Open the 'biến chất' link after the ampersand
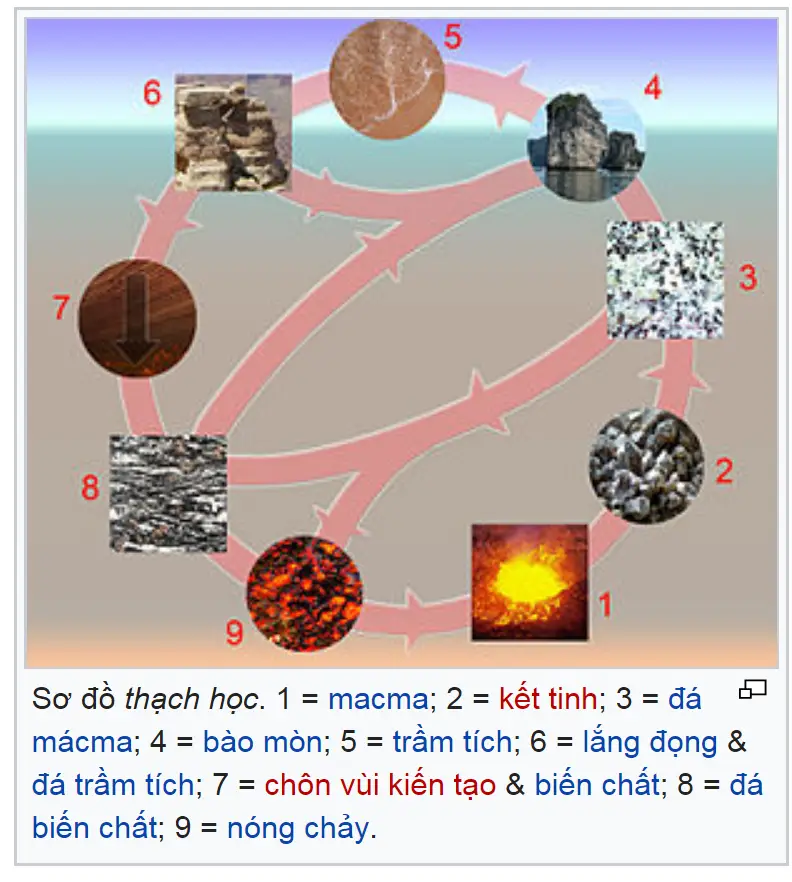This screenshot has width=792, height=882. (x=596, y=785)
